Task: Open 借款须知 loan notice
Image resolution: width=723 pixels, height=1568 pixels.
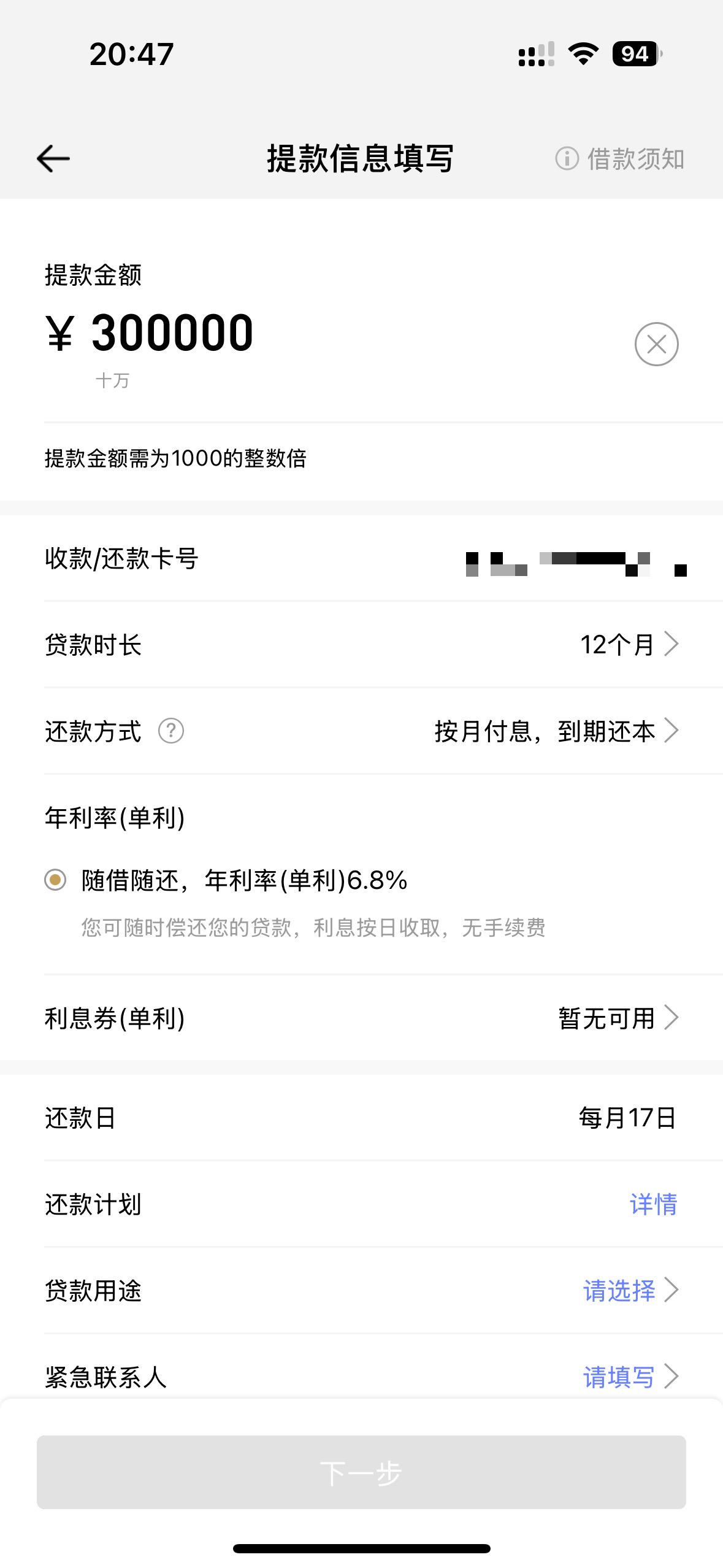Action: (620, 159)
